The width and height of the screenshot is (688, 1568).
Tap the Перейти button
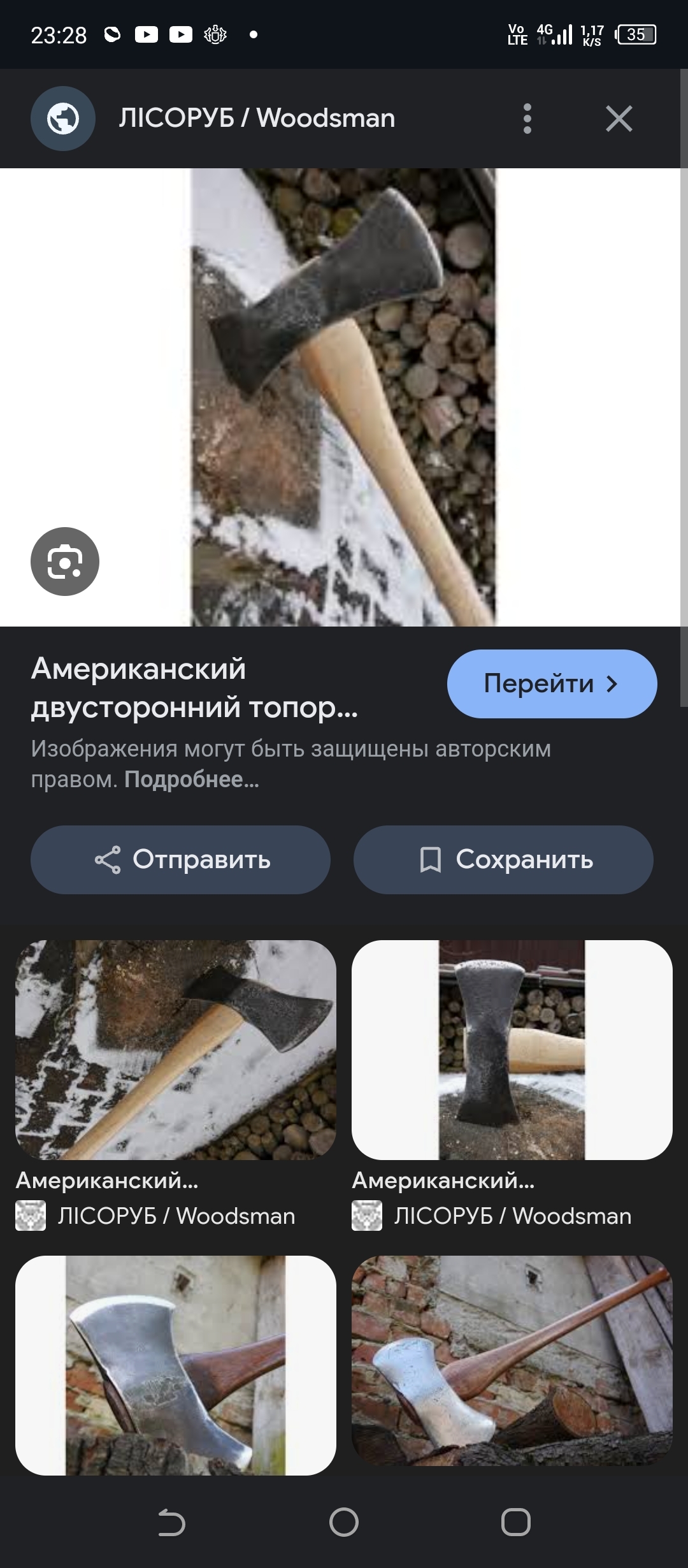click(552, 684)
